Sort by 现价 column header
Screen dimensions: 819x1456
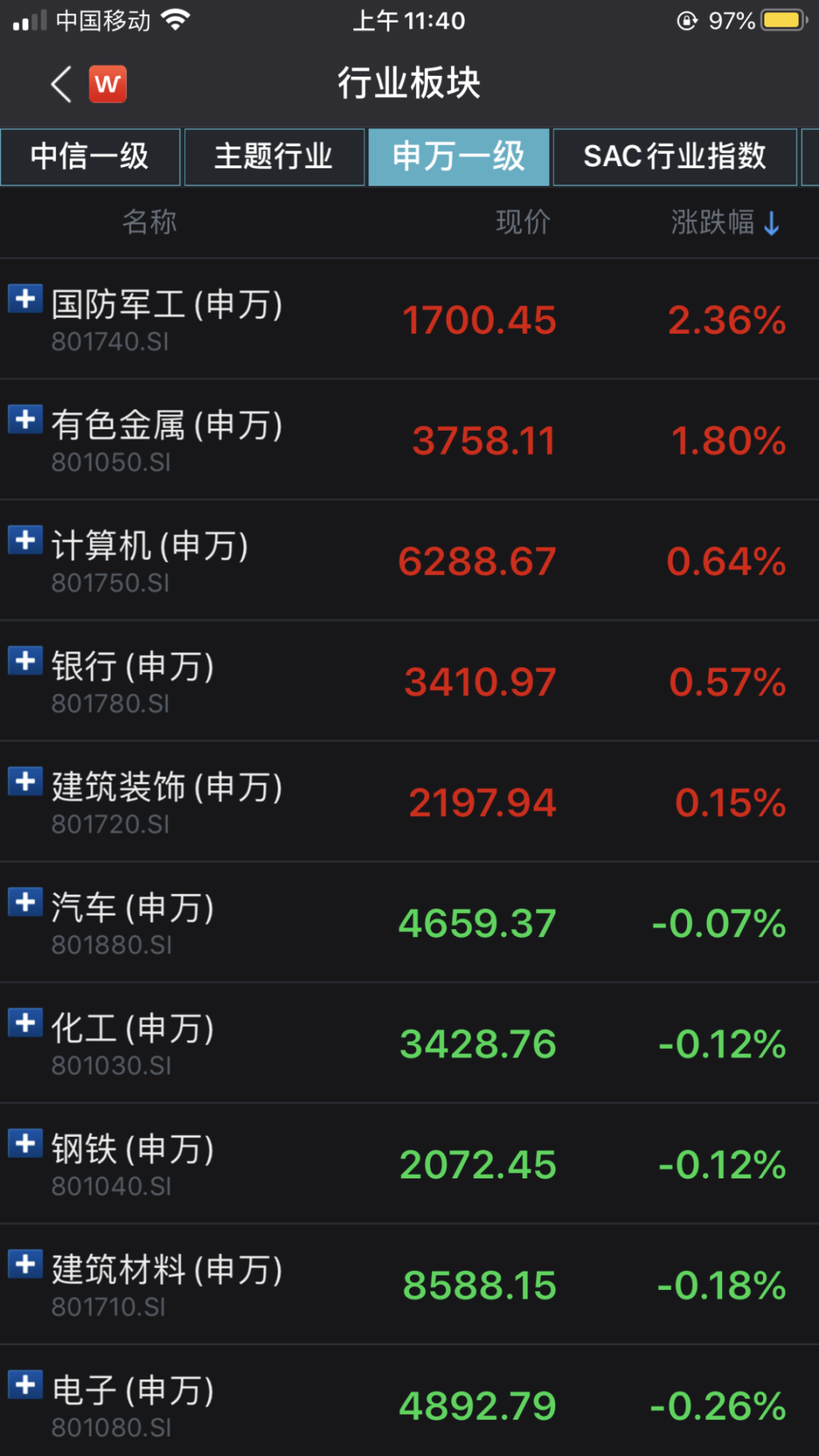coord(522,222)
